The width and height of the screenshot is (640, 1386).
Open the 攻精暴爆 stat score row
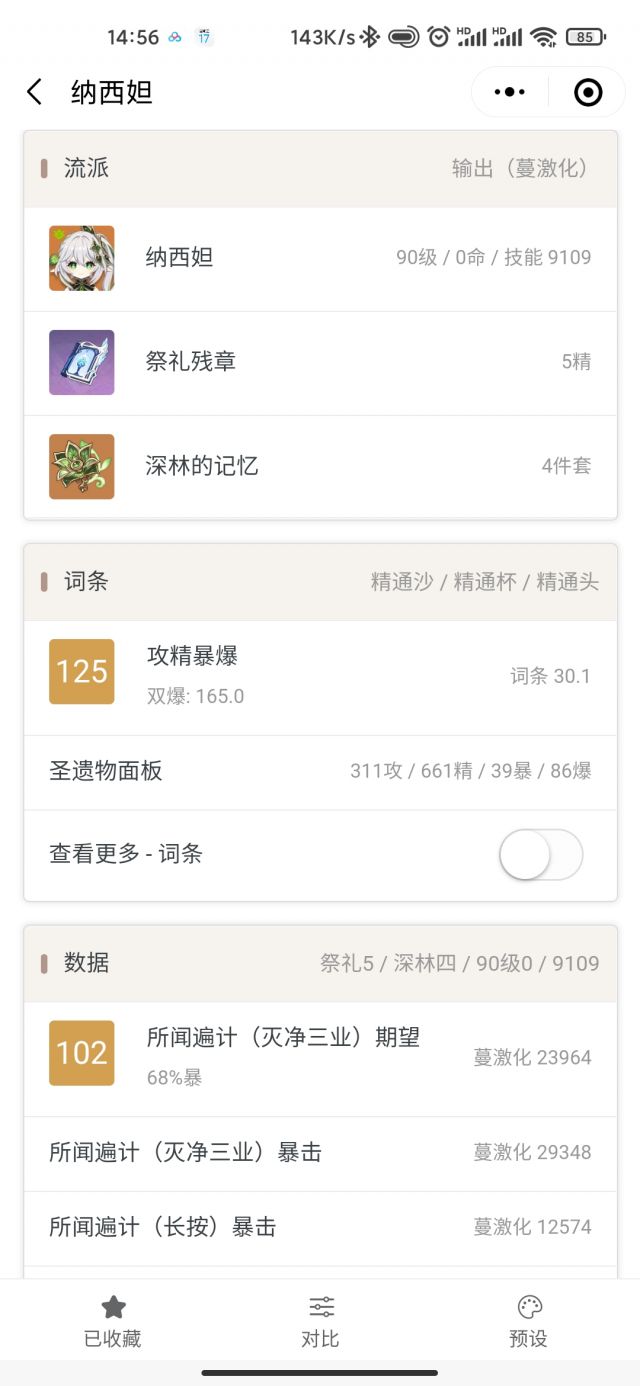pos(320,675)
